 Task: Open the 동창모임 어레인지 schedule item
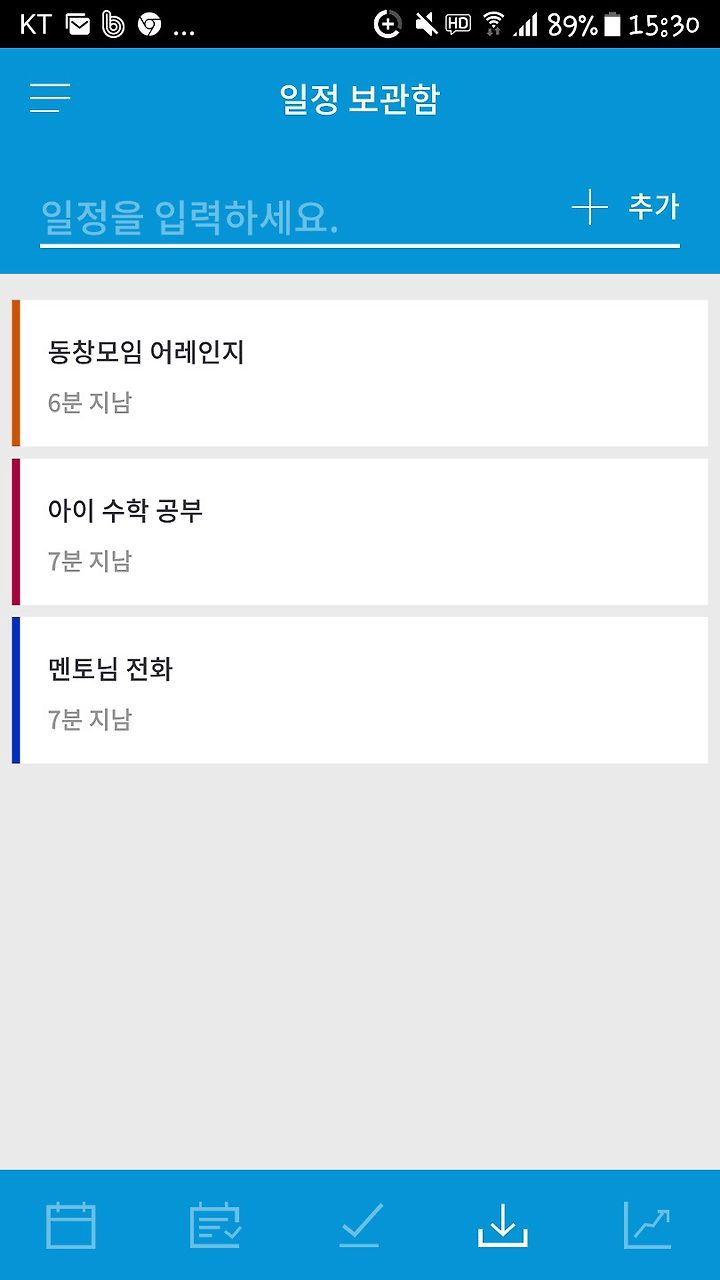point(360,373)
